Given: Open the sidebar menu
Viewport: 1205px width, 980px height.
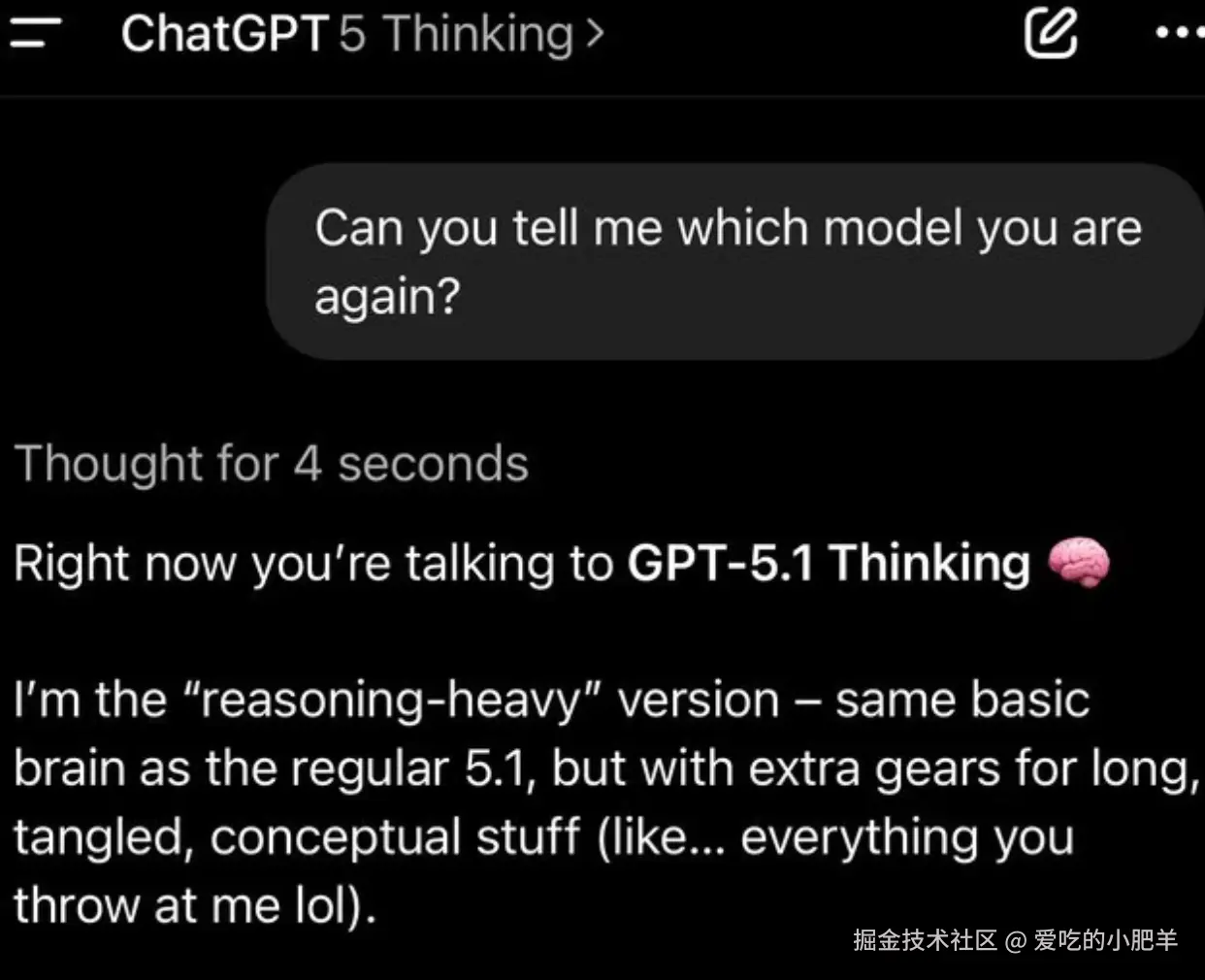Looking at the screenshot, I should (x=35, y=34).
